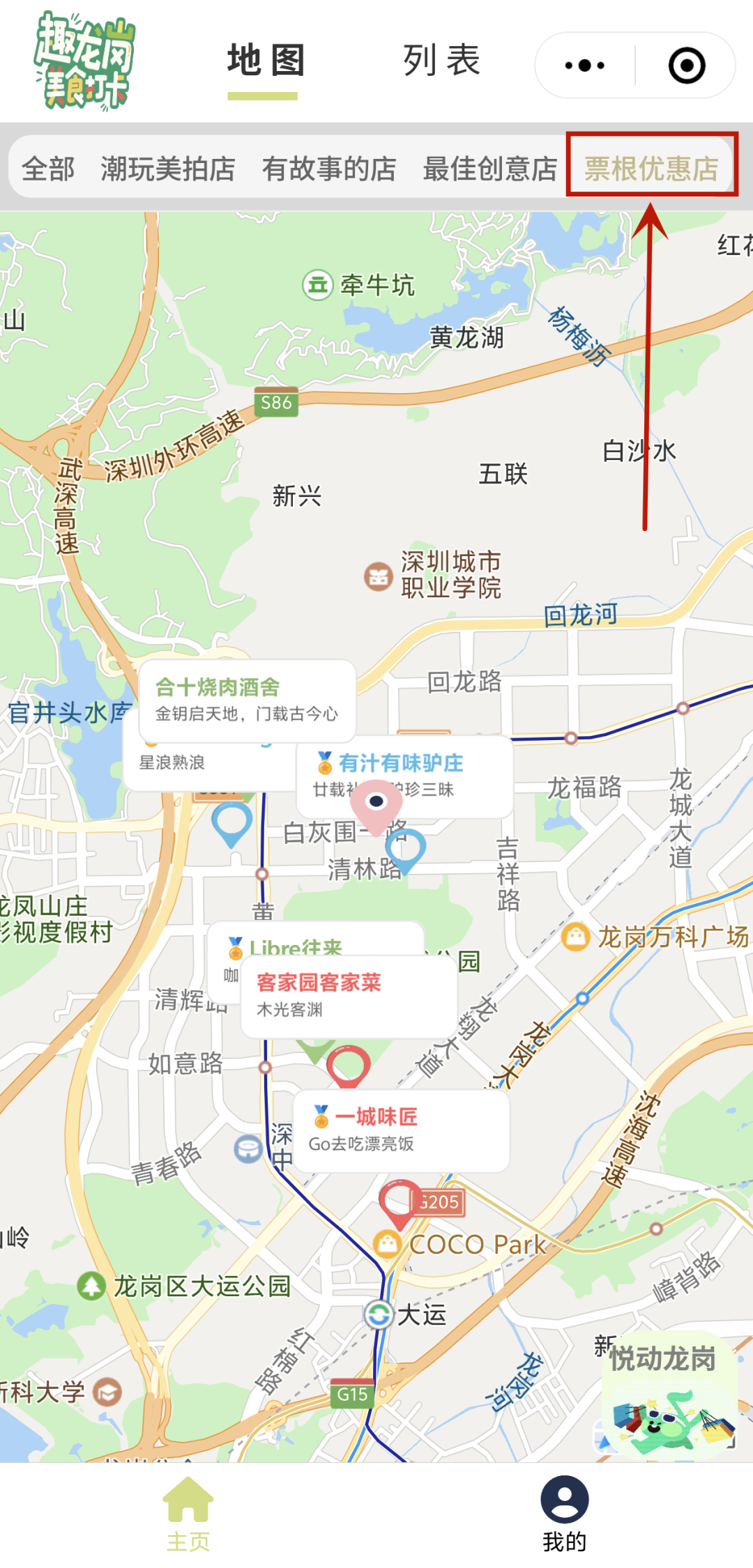Tap the red map pin near COCO Park

coord(399,1200)
